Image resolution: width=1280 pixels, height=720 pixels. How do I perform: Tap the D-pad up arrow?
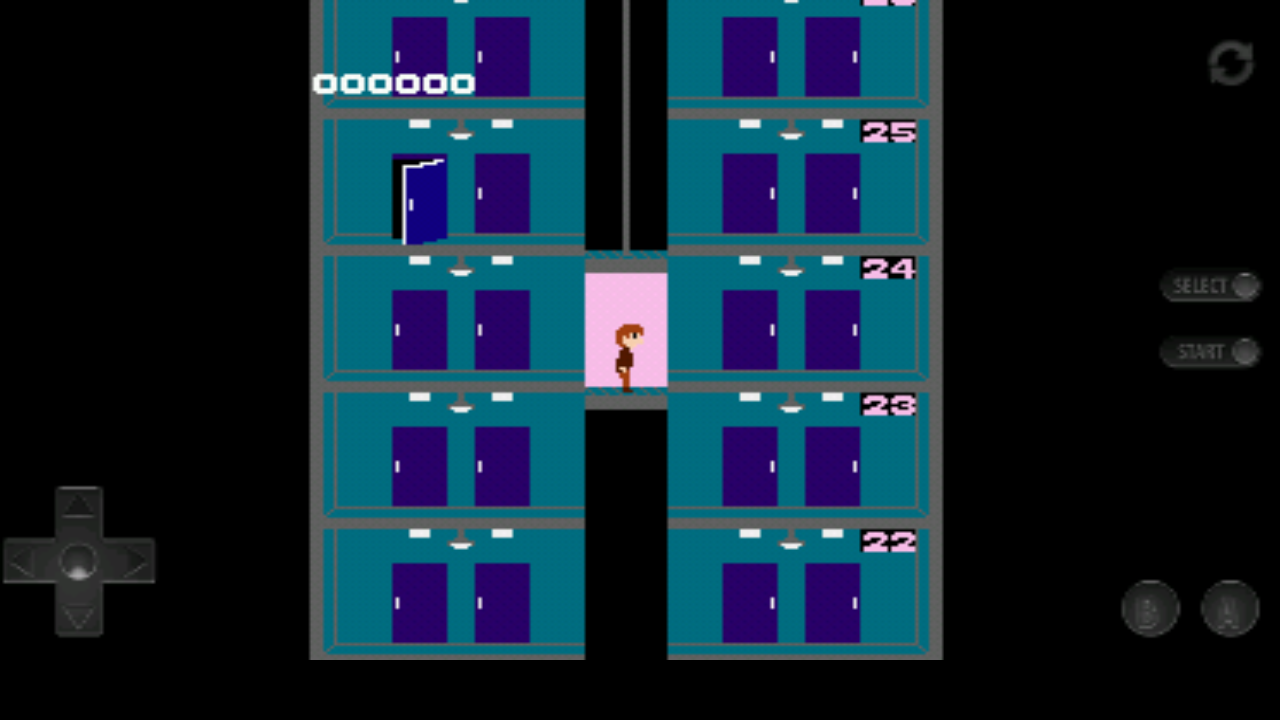click(78, 508)
